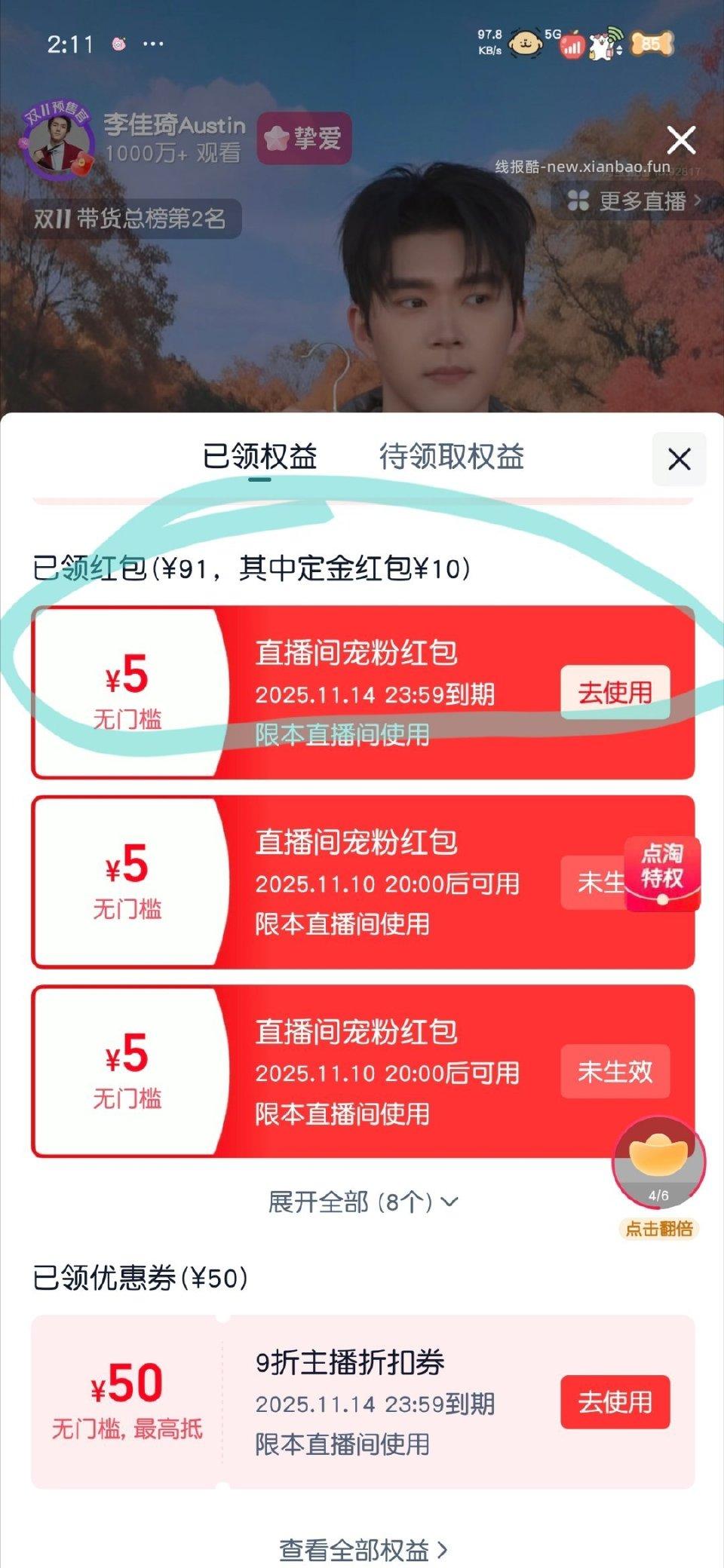Select the 已领权益 tab

pyautogui.click(x=260, y=457)
